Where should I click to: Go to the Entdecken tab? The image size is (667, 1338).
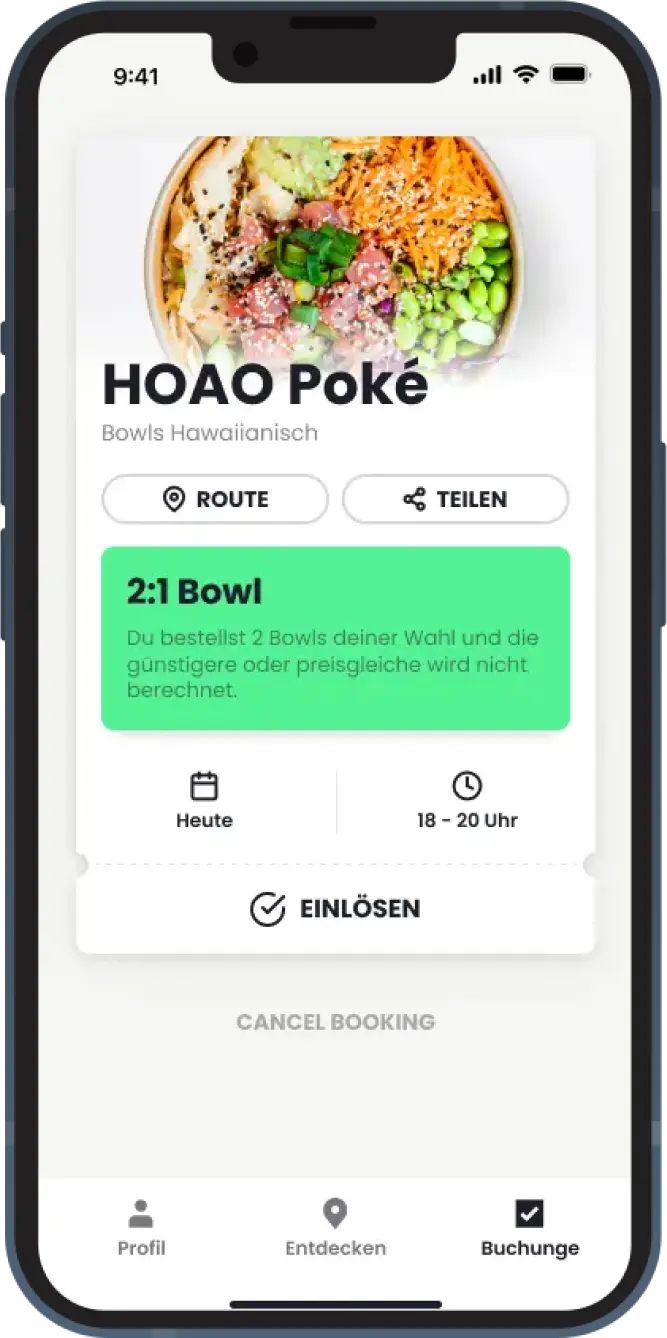pos(335,1229)
